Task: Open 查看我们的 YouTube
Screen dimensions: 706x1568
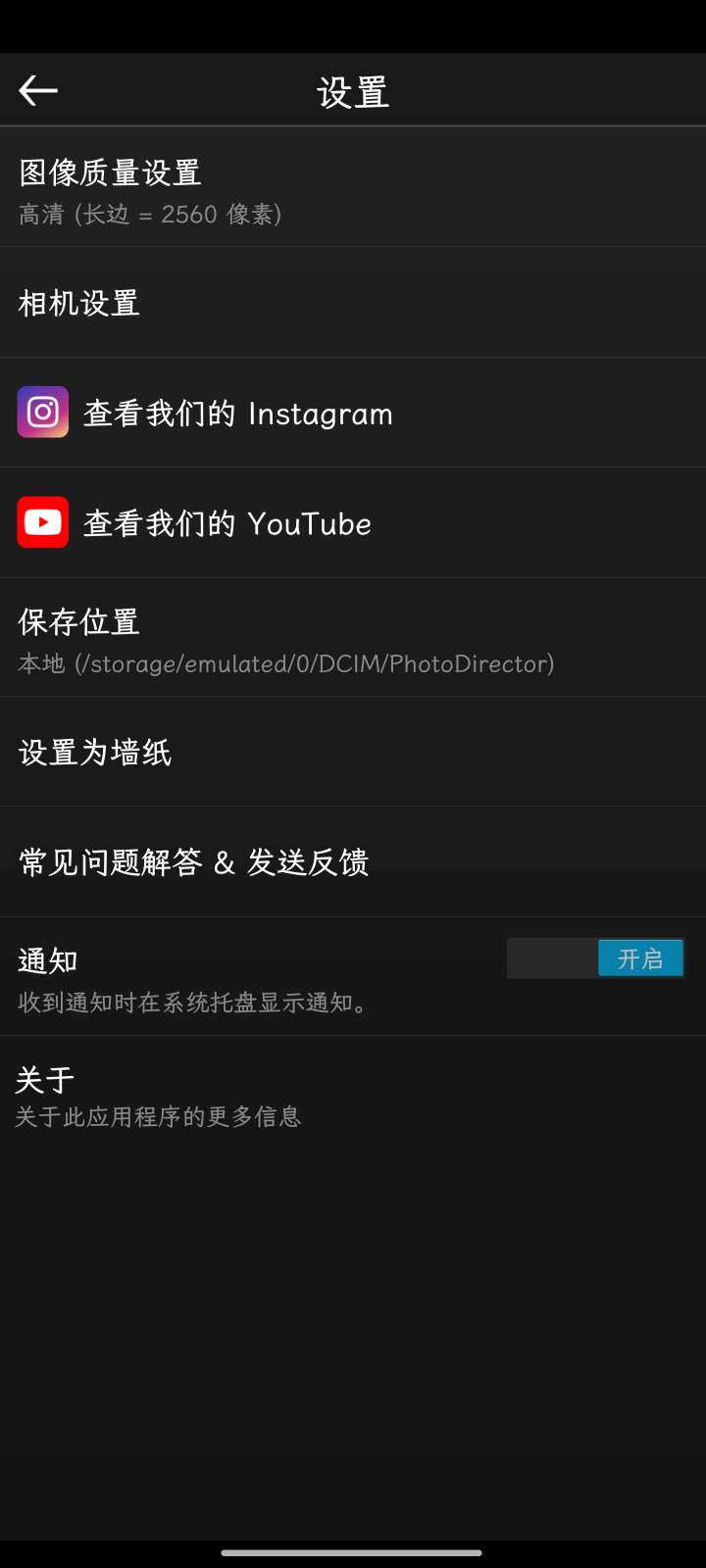Action: [x=353, y=522]
